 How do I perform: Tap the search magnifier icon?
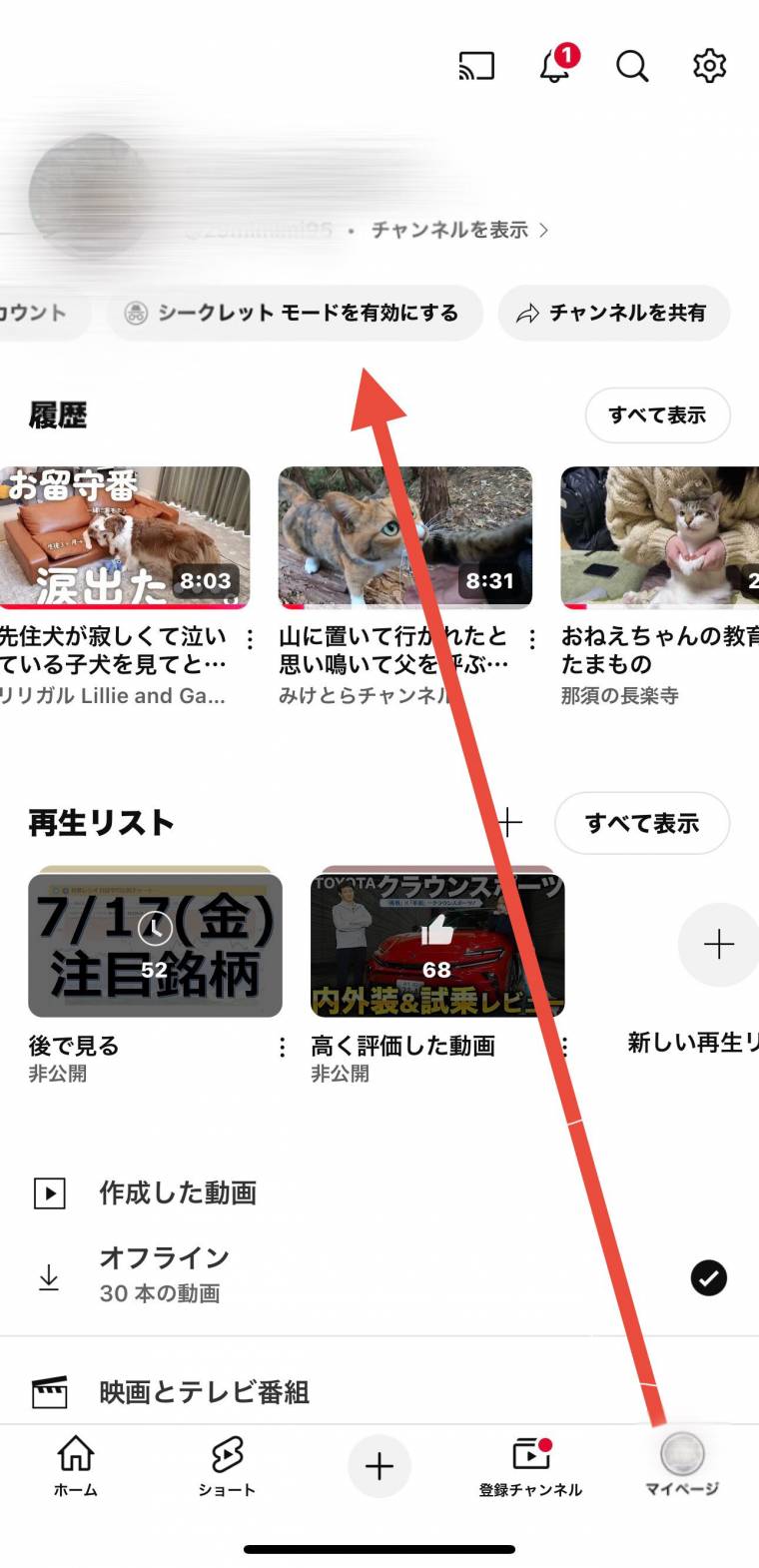pos(631,67)
